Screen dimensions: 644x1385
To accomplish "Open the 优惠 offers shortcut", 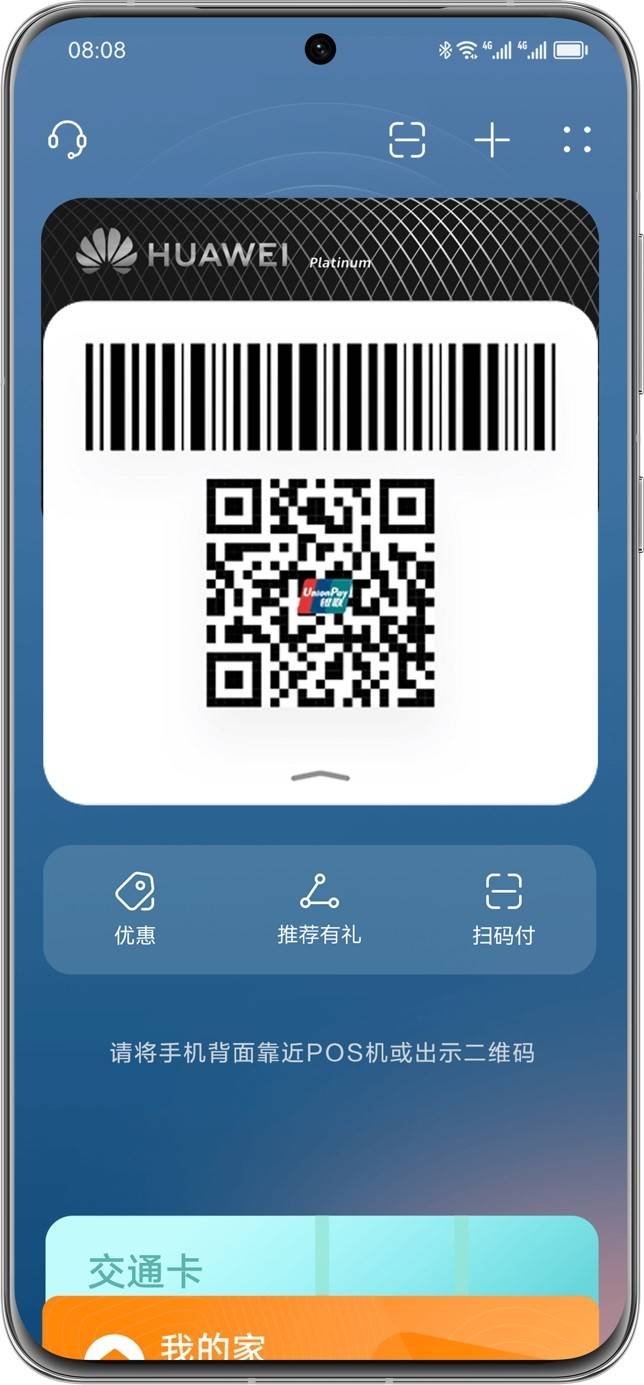I will coord(135,908).
